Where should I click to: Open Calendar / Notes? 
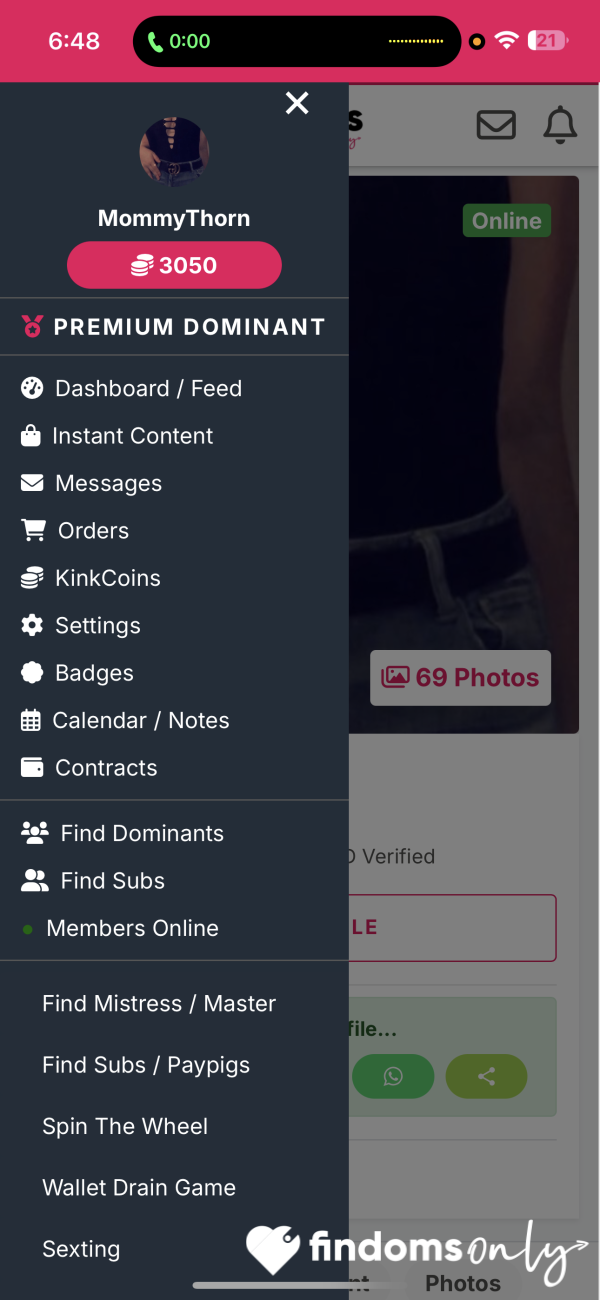click(125, 721)
